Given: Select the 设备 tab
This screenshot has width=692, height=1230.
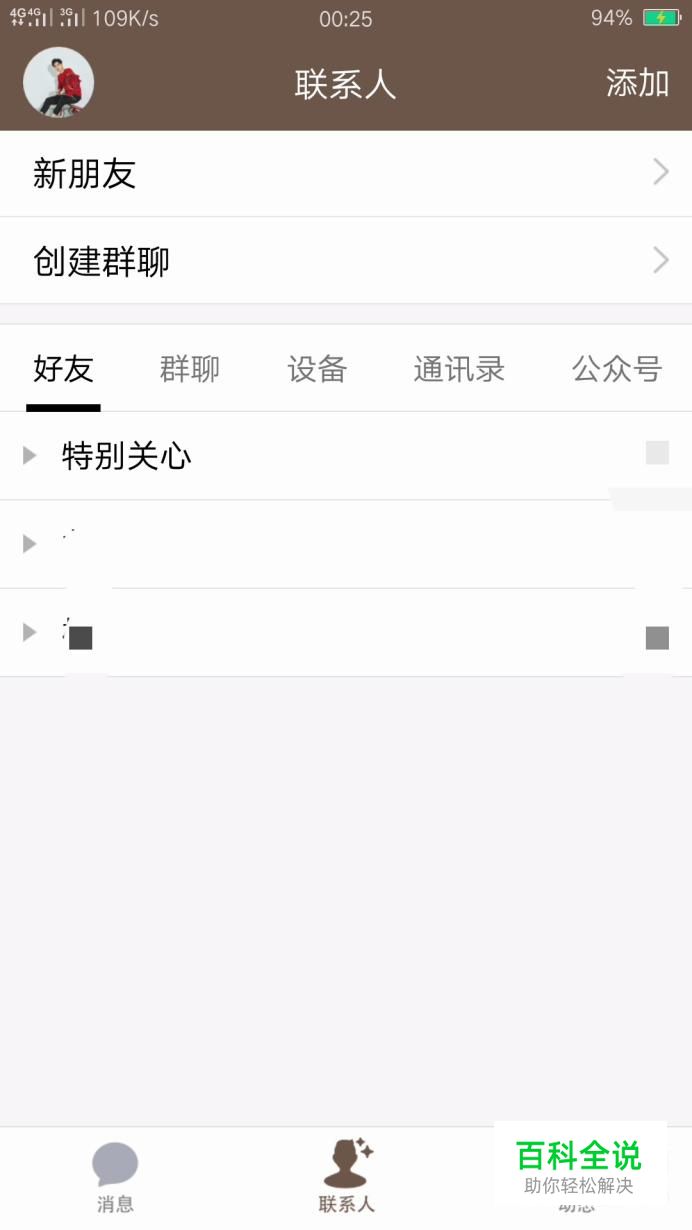Looking at the screenshot, I should click(x=317, y=369).
